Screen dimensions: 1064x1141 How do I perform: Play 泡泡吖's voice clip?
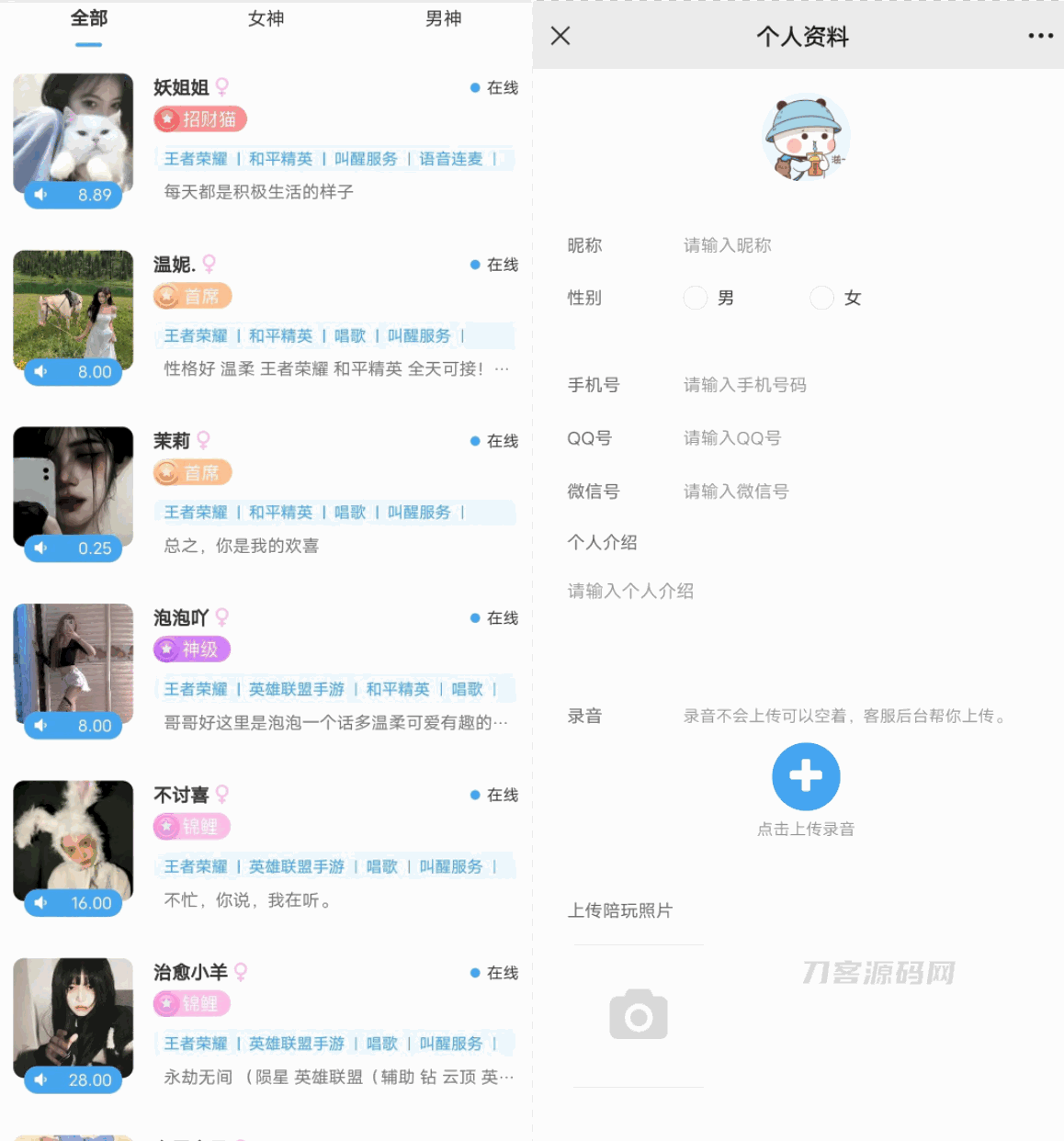click(73, 726)
